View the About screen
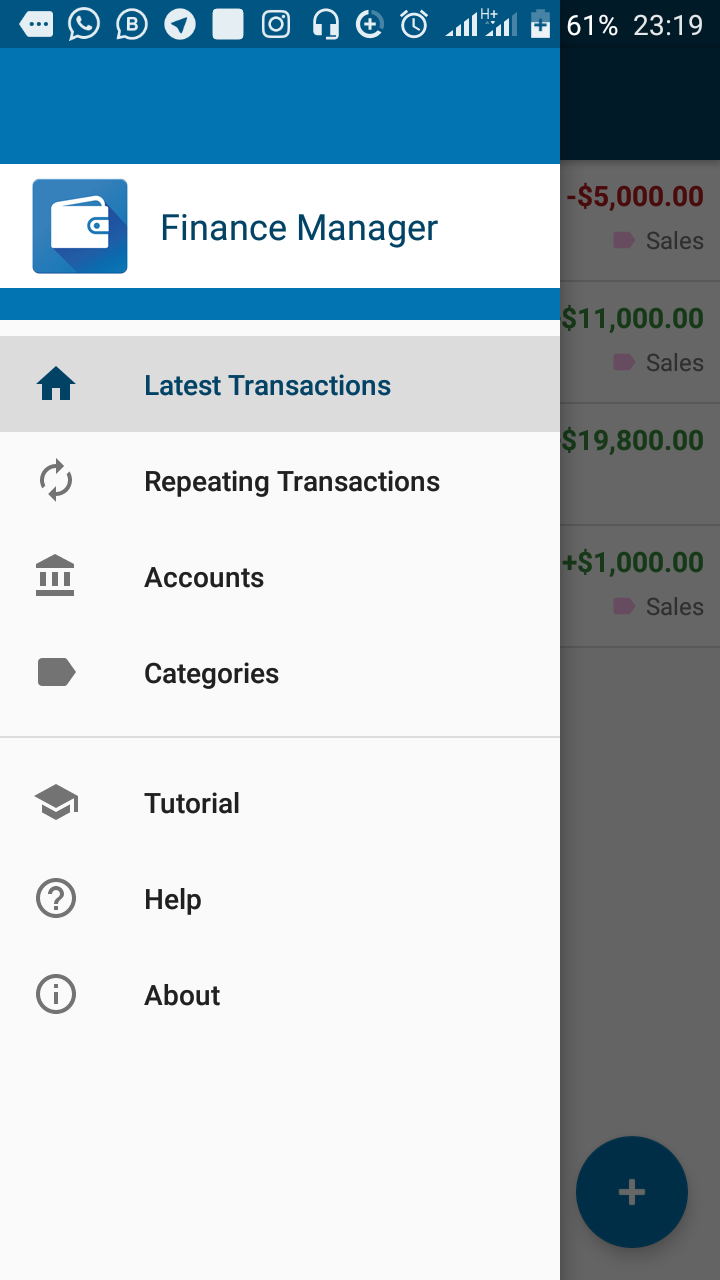Screen dimensions: 720x1280 pyautogui.click(x=182, y=995)
